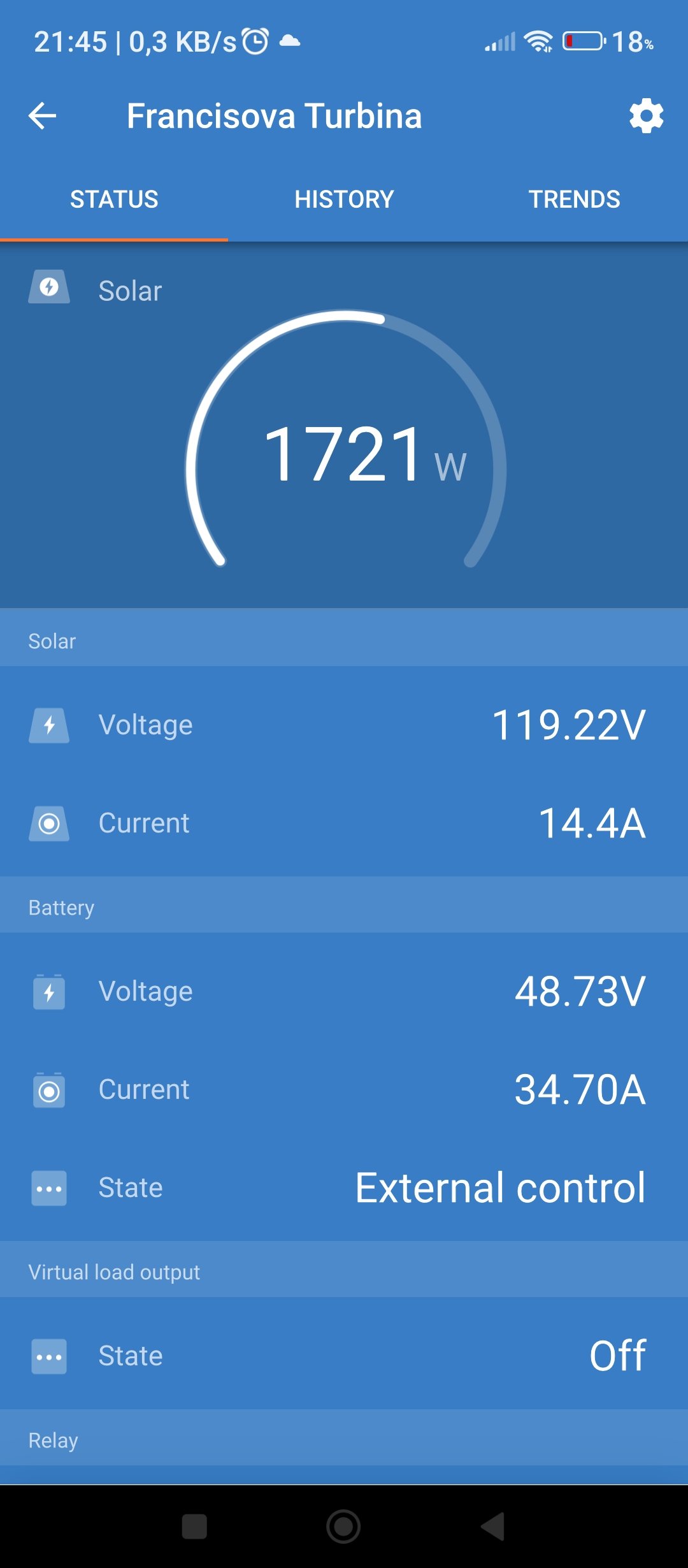The height and width of the screenshot is (1568, 688).
Task: Open the settings gear
Action: tap(646, 116)
